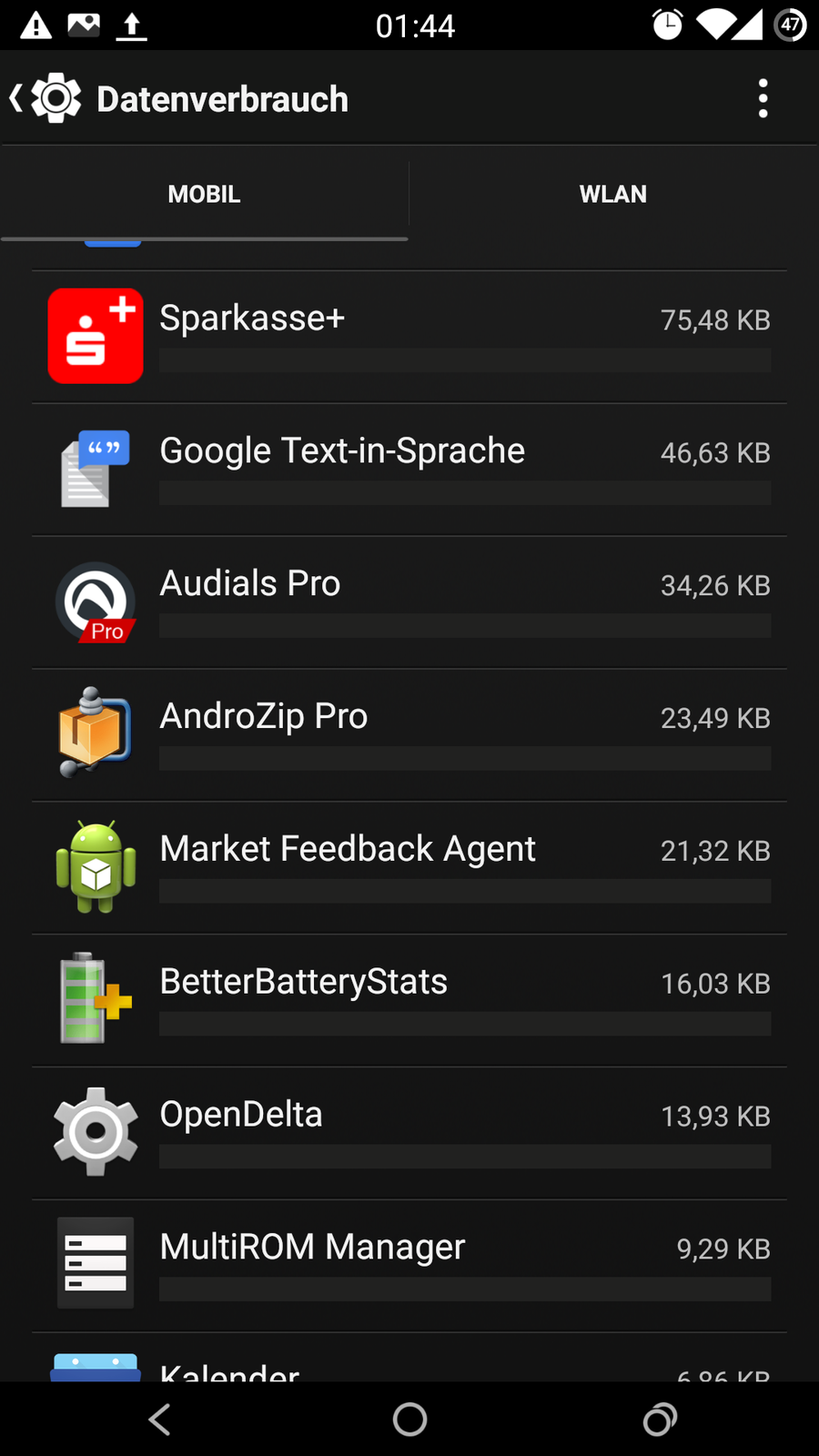
Task: Open the recent apps overview
Action: [x=660, y=1419]
